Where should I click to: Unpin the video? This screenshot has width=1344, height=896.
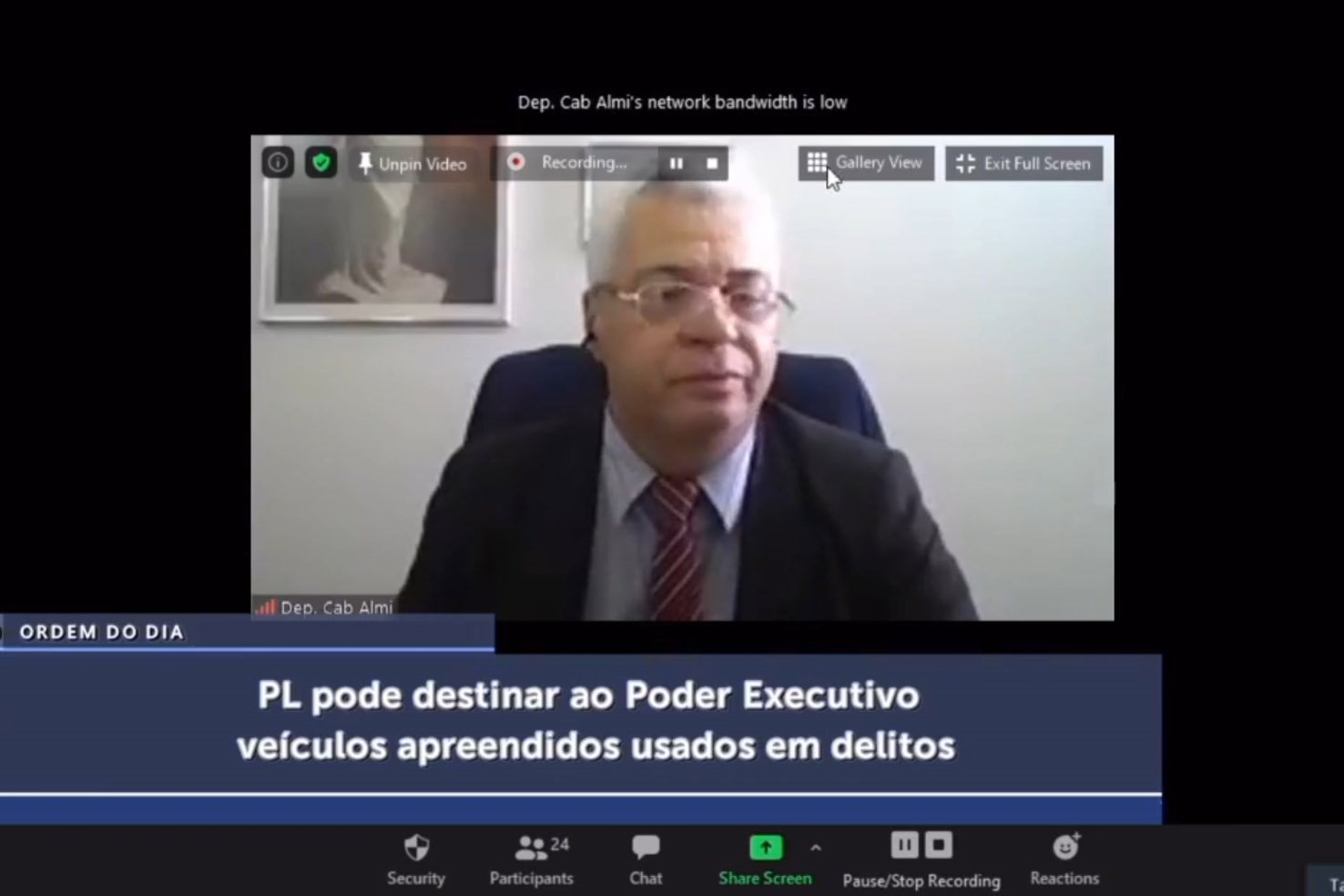coord(412,164)
